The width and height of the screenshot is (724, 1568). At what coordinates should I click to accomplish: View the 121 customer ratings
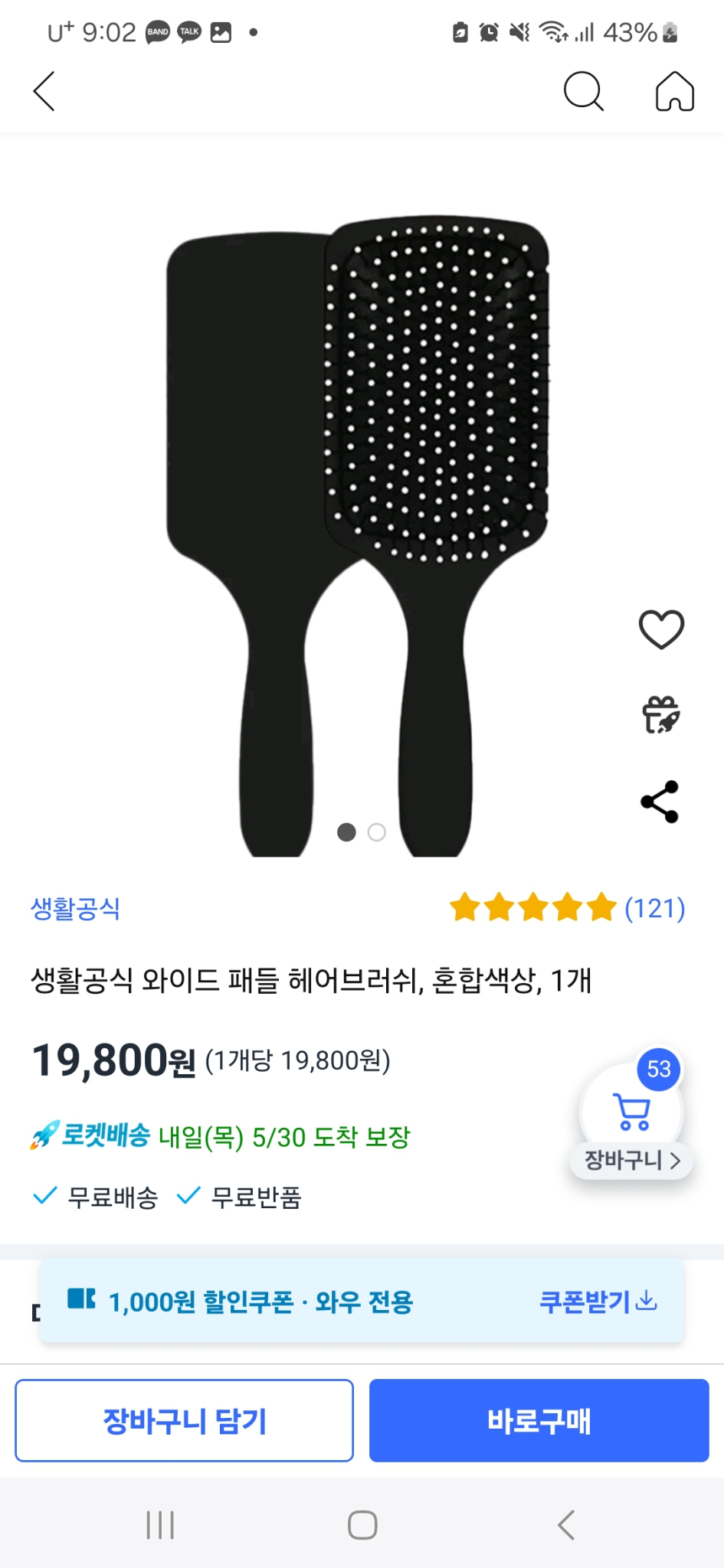click(x=653, y=909)
